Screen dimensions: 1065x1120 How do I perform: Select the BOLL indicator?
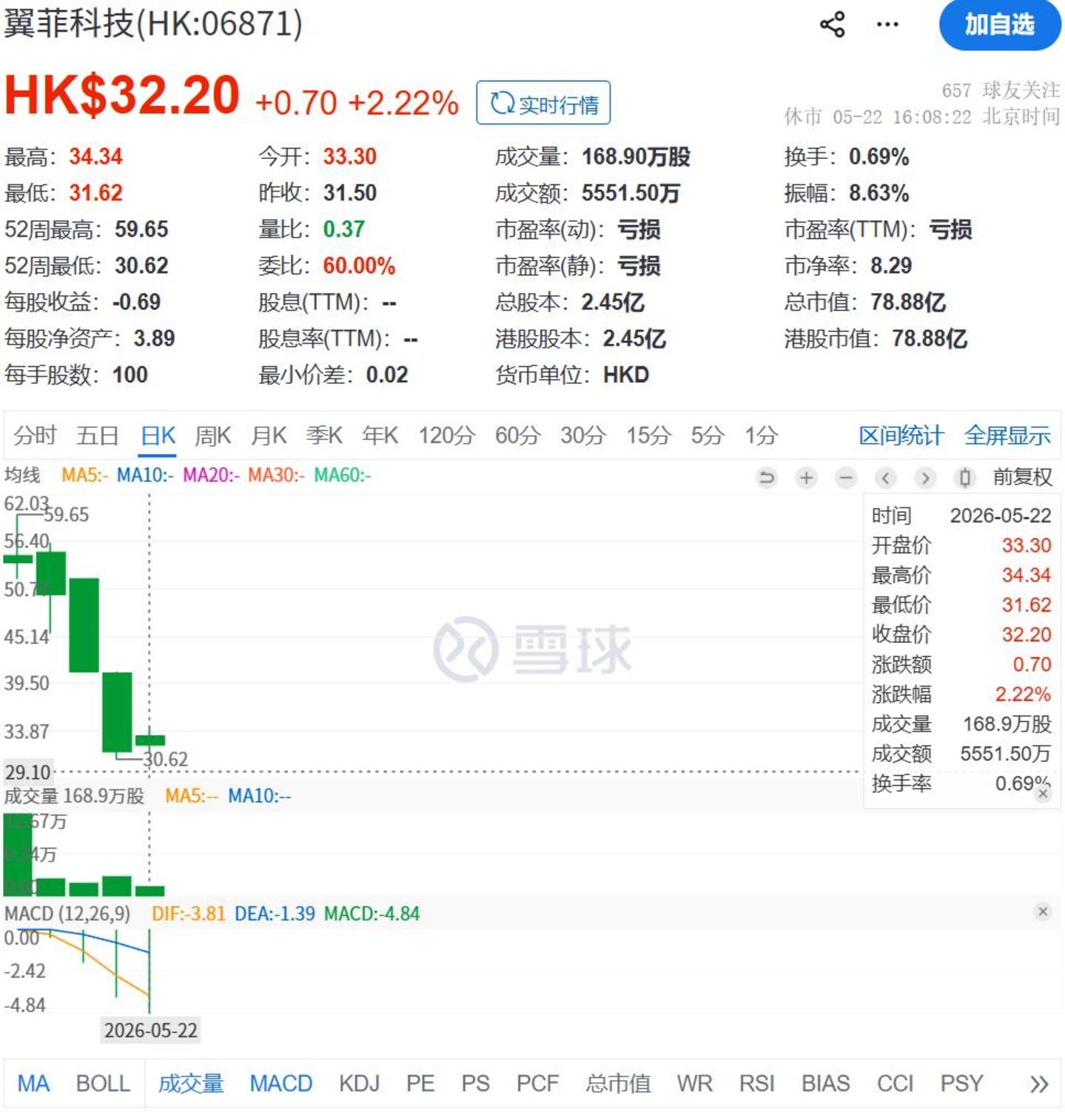103,1083
